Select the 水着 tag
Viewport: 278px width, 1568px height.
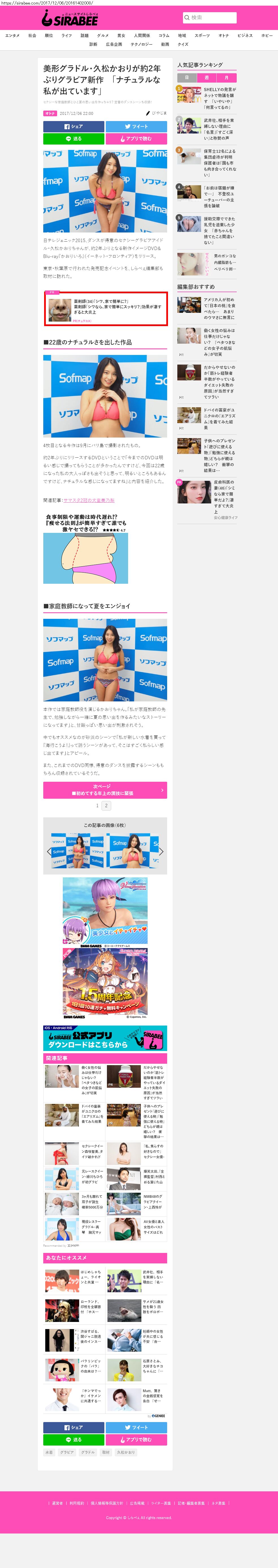point(49,1452)
